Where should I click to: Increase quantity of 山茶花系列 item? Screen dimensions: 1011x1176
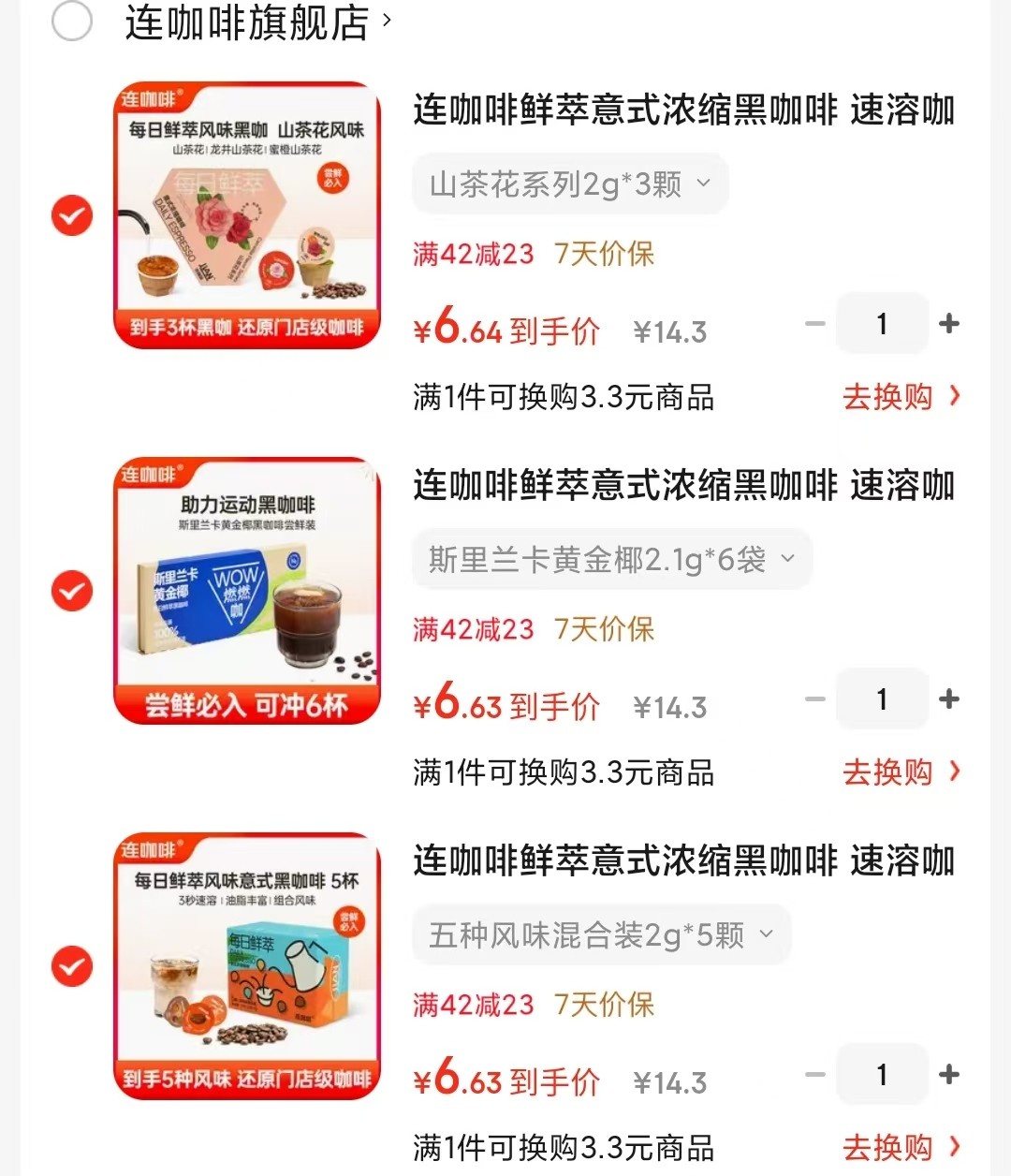point(949,324)
